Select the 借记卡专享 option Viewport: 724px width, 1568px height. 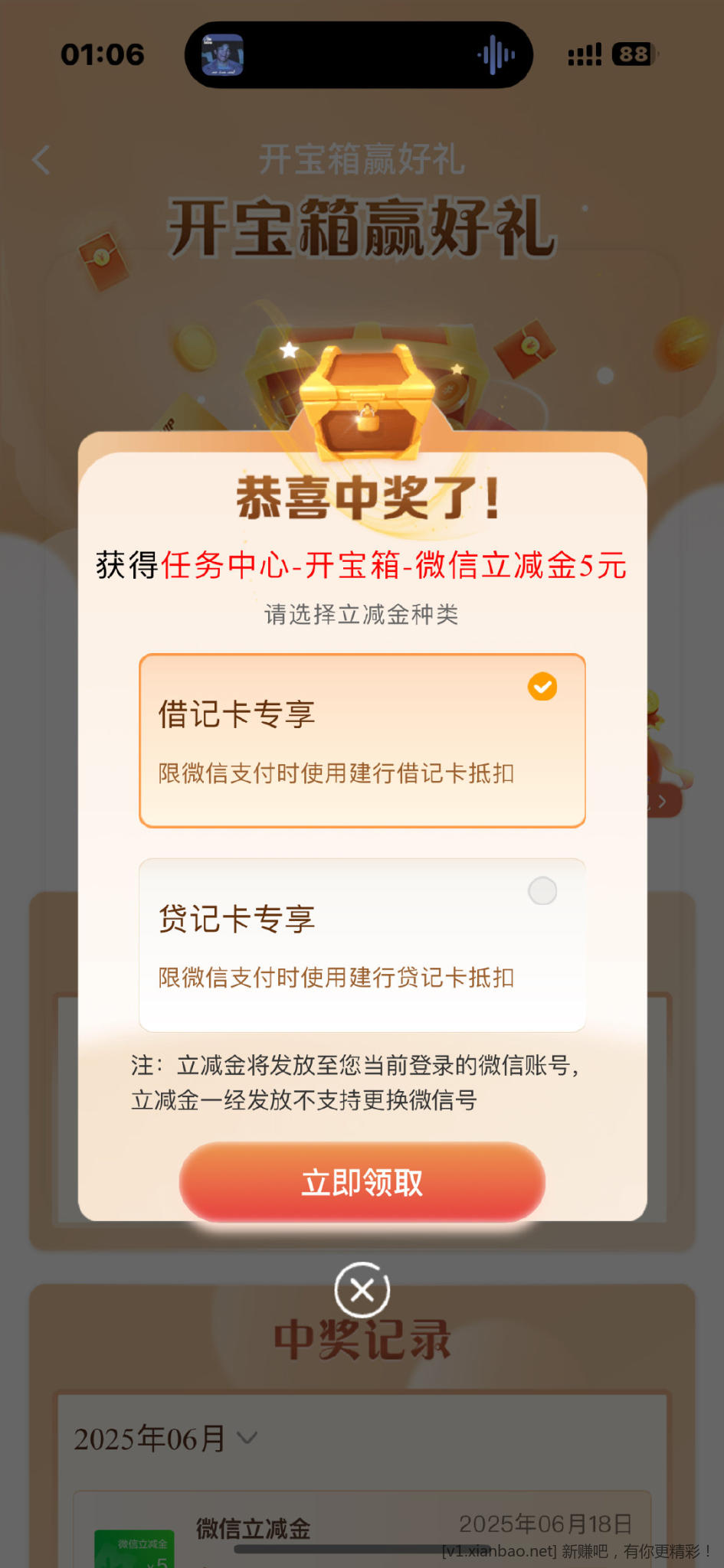(x=362, y=740)
